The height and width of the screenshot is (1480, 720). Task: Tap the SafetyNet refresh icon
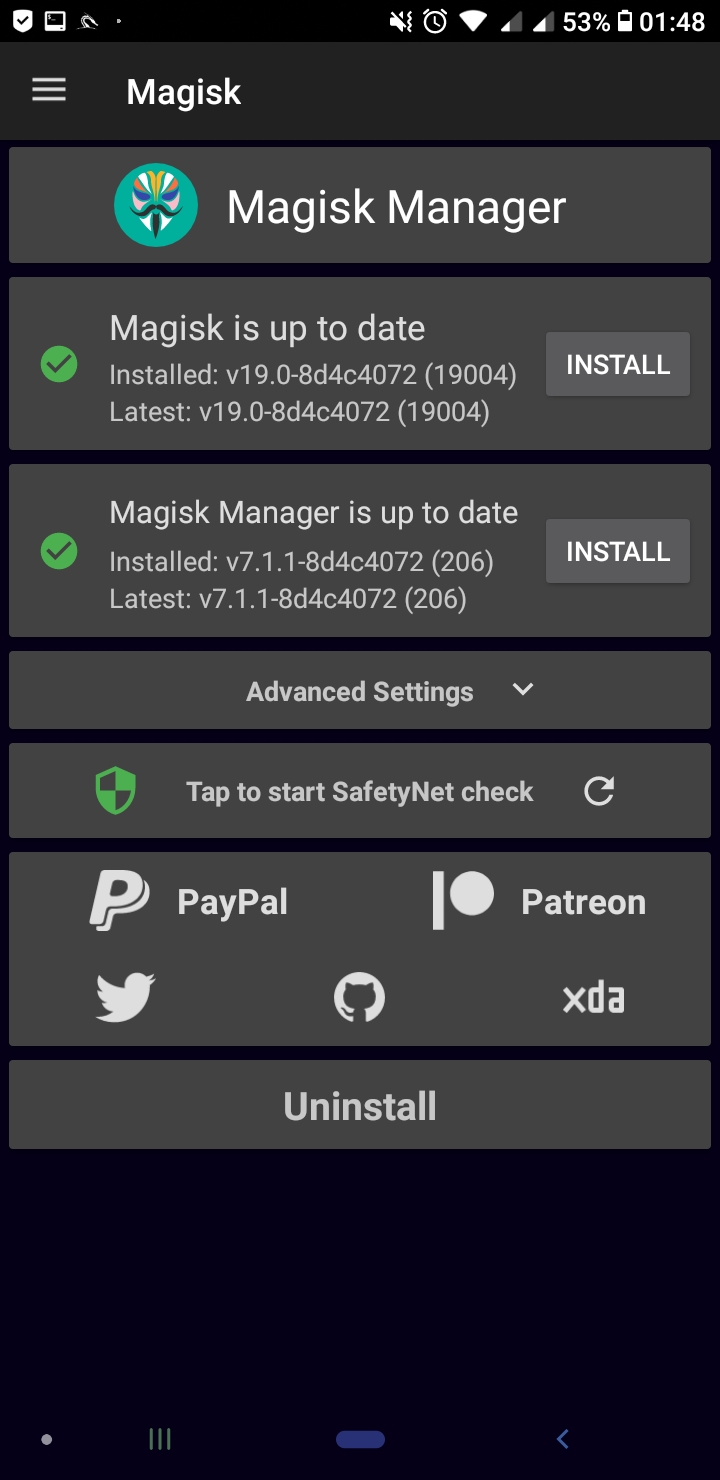pos(599,790)
